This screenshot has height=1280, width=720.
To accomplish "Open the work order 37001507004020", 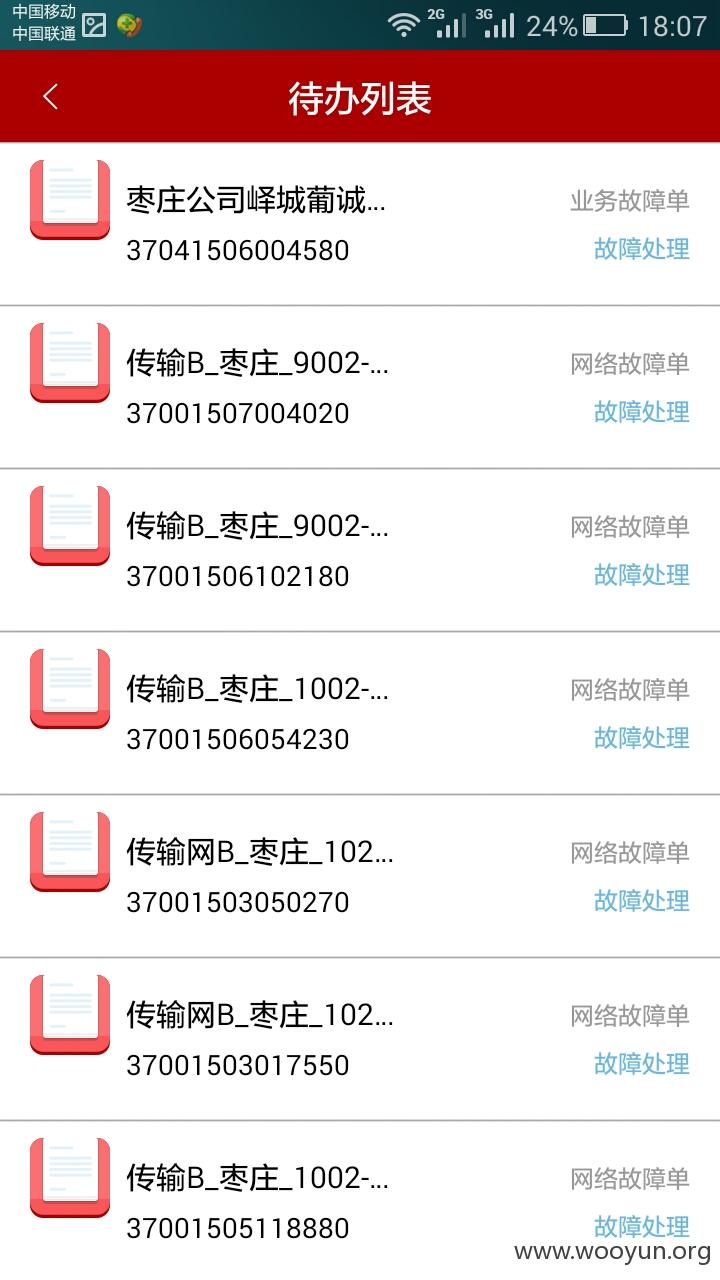I will tap(360, 387).
